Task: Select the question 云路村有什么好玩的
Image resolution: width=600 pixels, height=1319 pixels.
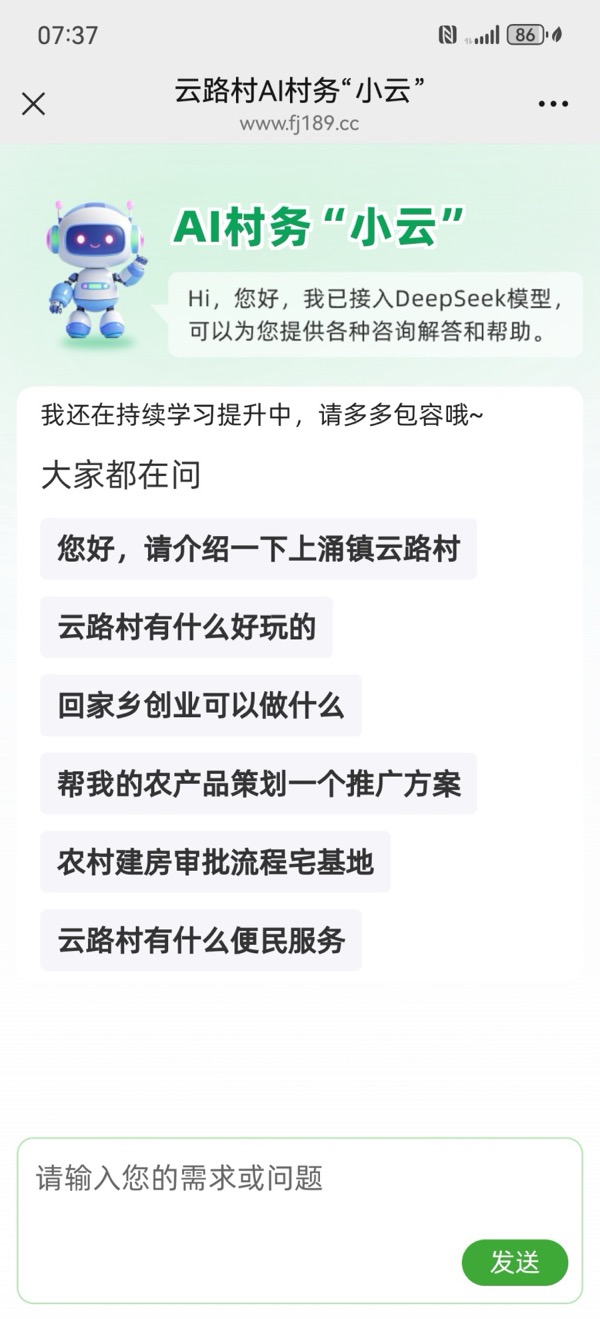Action: coord(186,627)
